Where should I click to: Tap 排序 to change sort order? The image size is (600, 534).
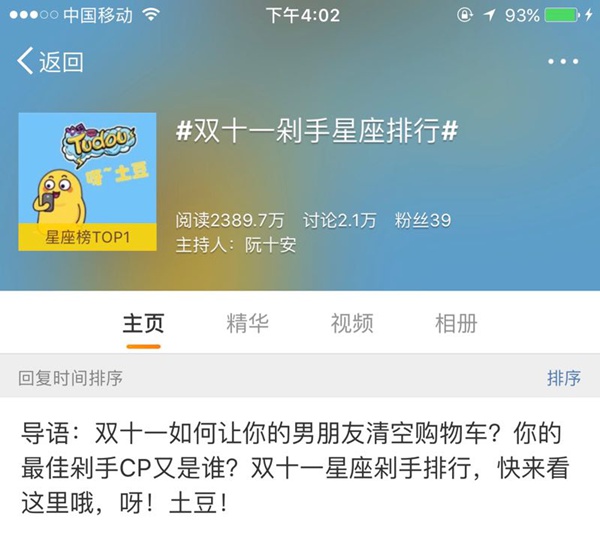[x=563, y=378]
